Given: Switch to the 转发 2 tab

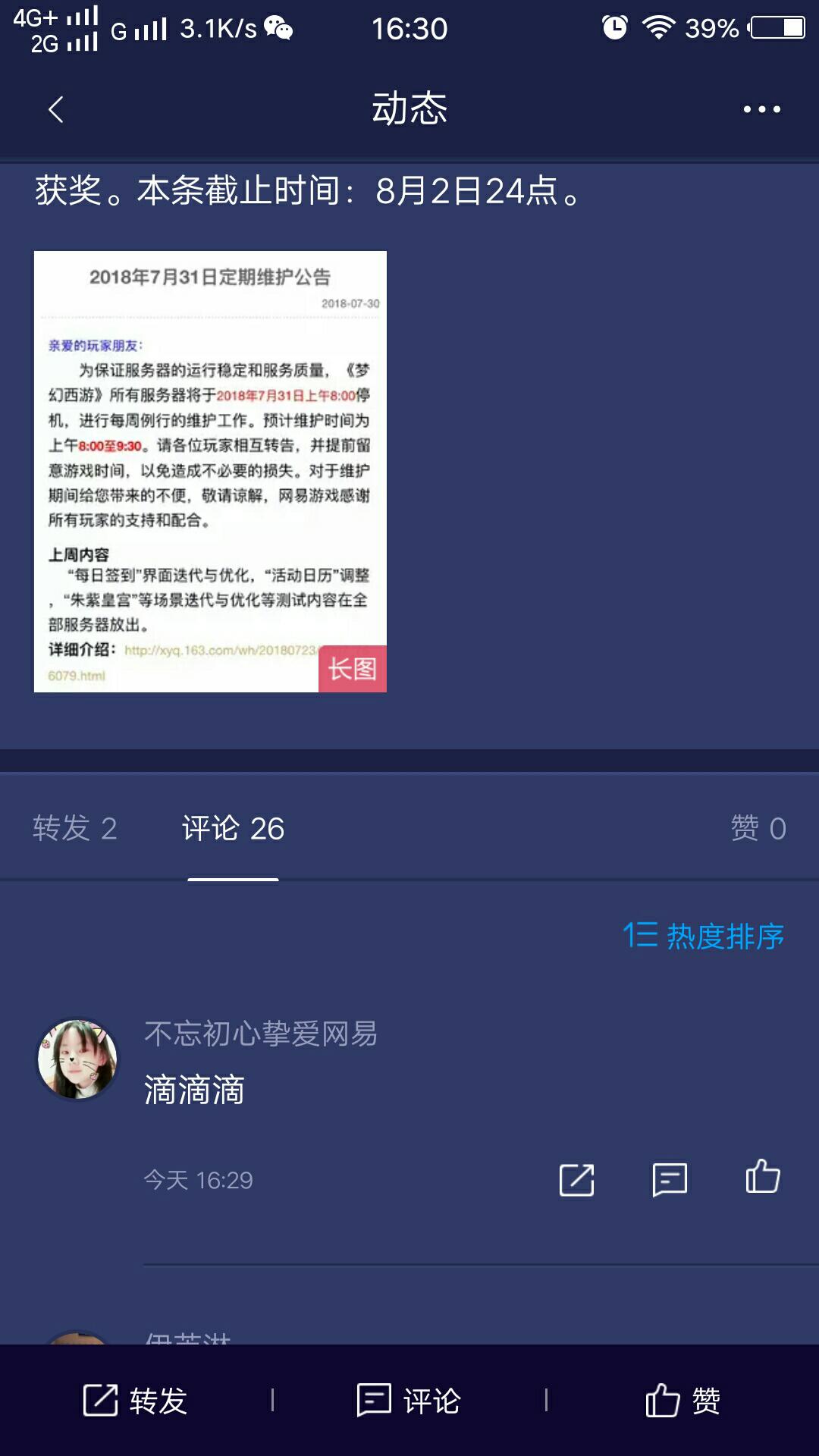Looking at the screenshot, I should pos(74,828).
